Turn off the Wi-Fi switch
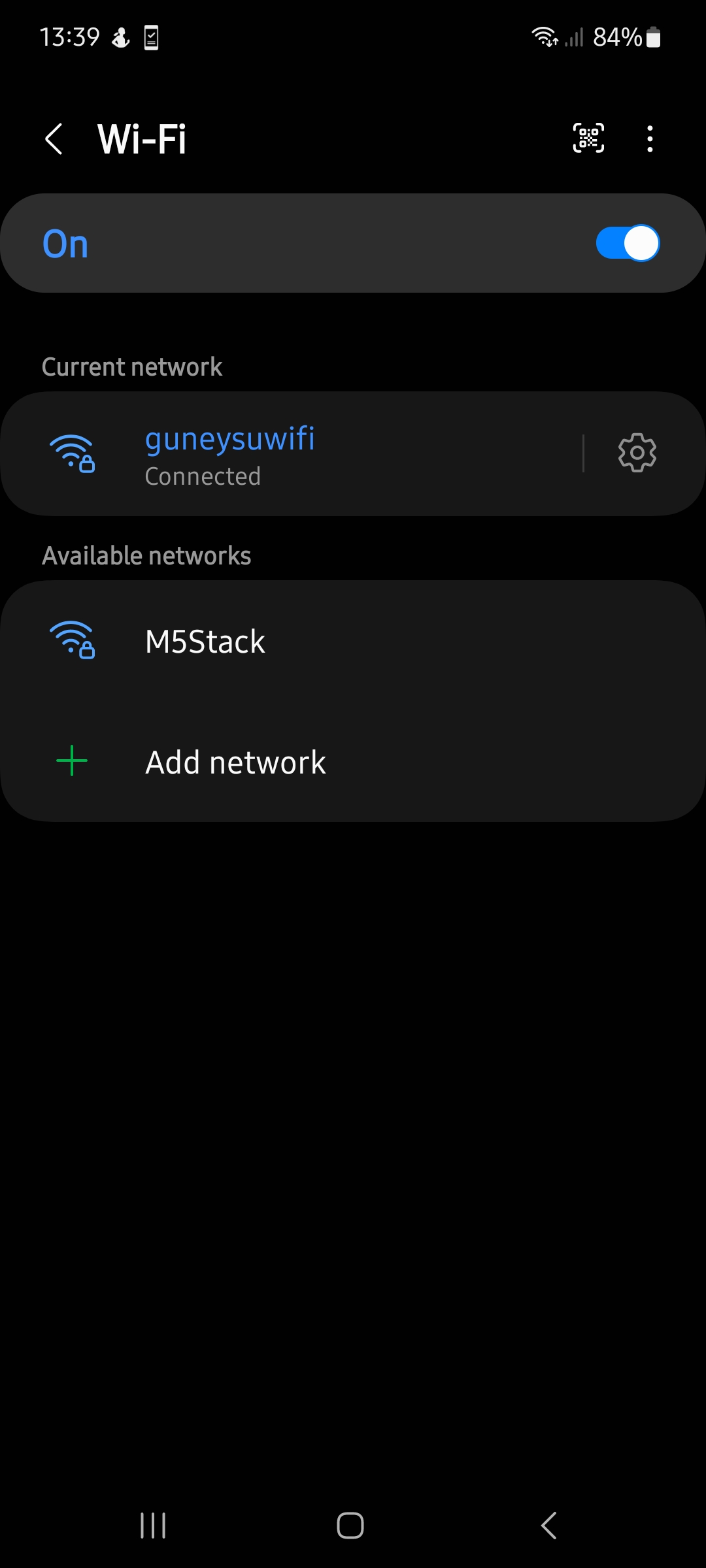The width and height of the screenshot is (706, 1568). point(628,243)
